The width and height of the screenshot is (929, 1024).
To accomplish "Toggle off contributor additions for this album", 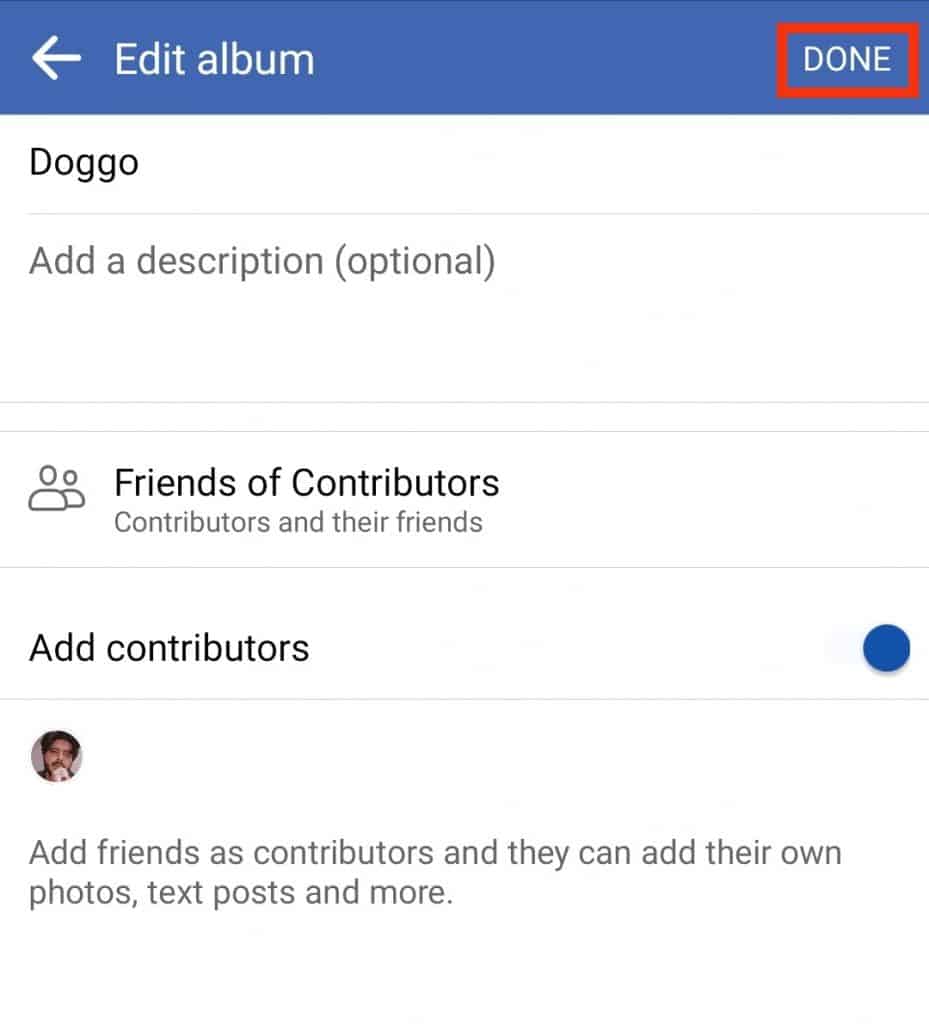I will (884, 648).
